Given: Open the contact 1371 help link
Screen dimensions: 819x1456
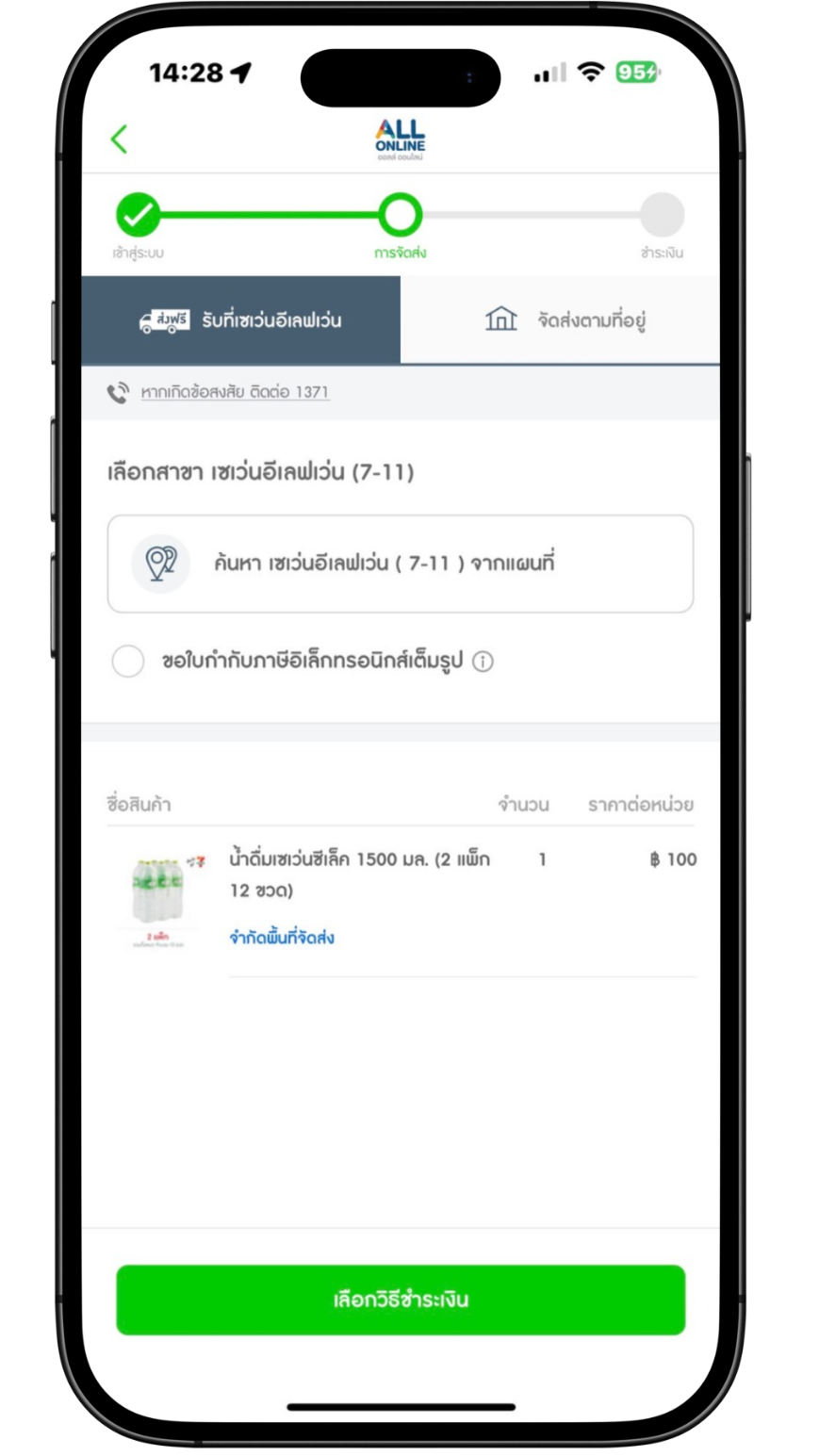Looking at the screenshot, I should [235, 392].
